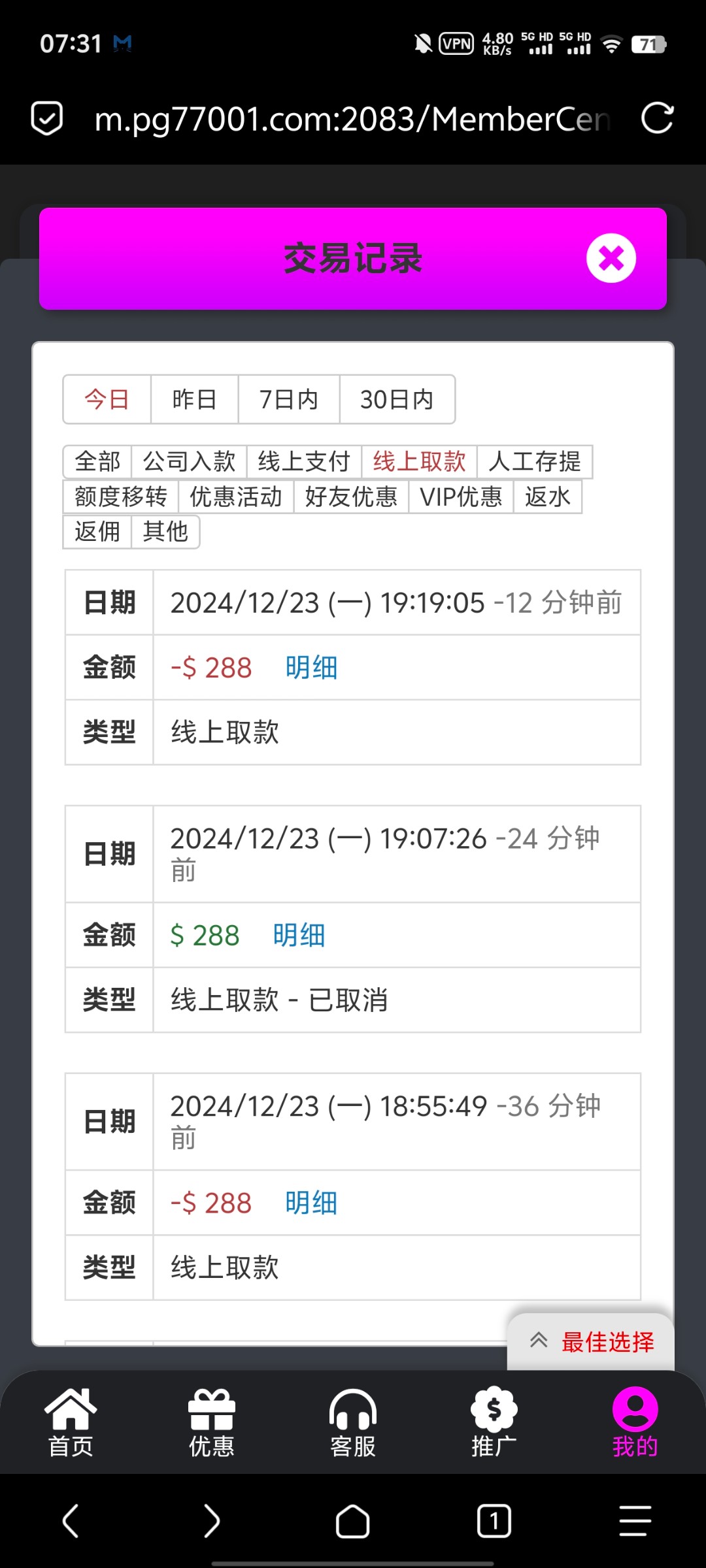706x1568 pixels.
Task: Switch to the 7日内 date range
Action: tap(288, 399)
